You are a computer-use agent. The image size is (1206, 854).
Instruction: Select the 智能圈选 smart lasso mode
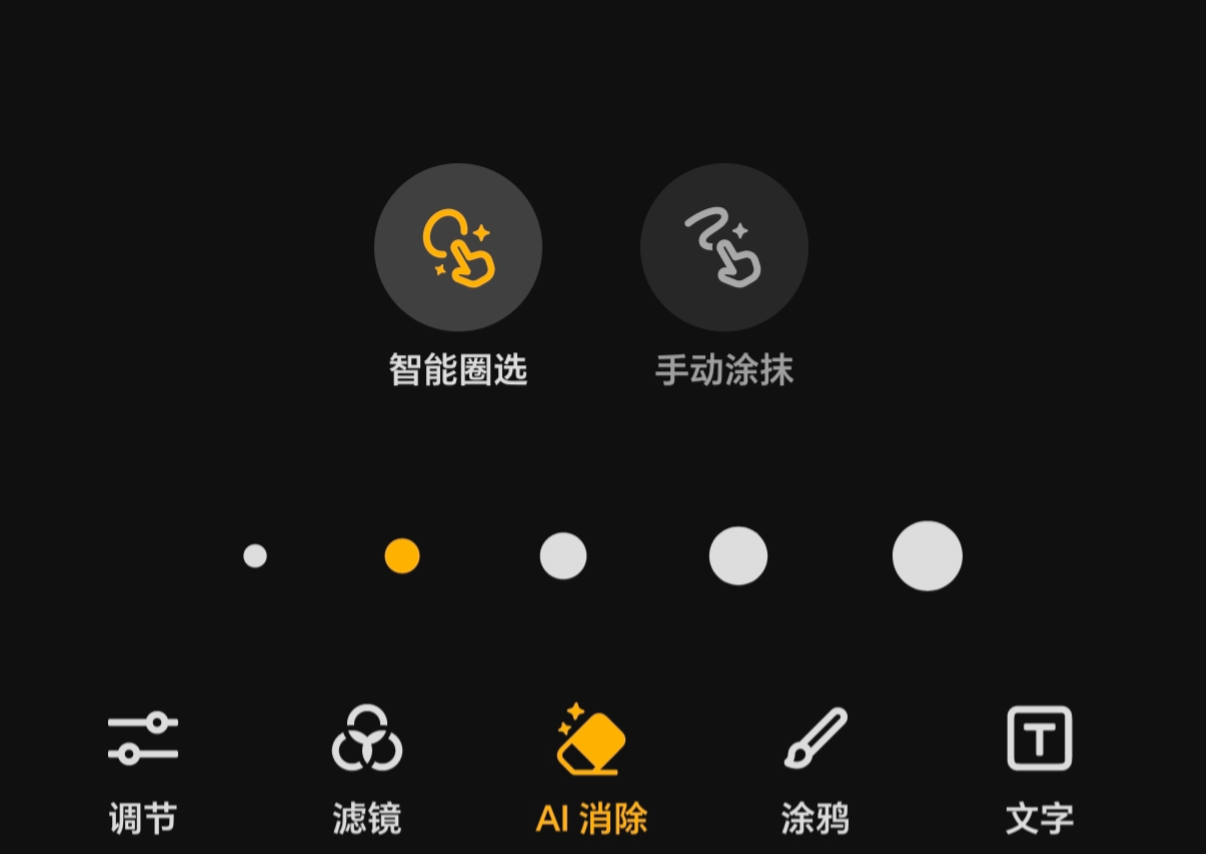point(458,248)
